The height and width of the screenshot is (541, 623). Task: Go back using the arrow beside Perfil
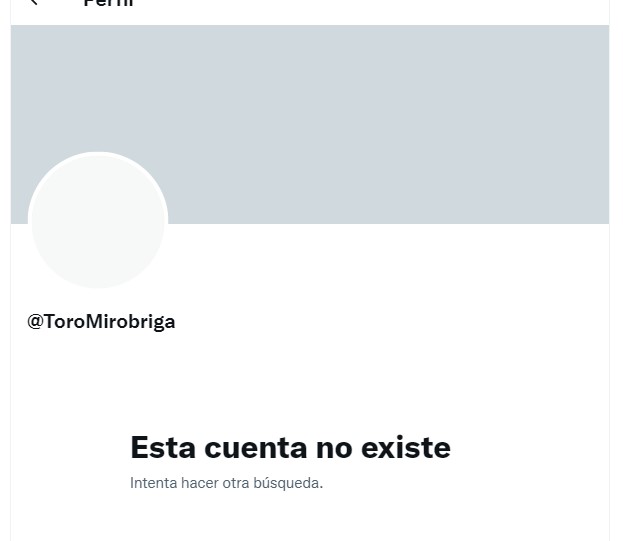(34, 3)
